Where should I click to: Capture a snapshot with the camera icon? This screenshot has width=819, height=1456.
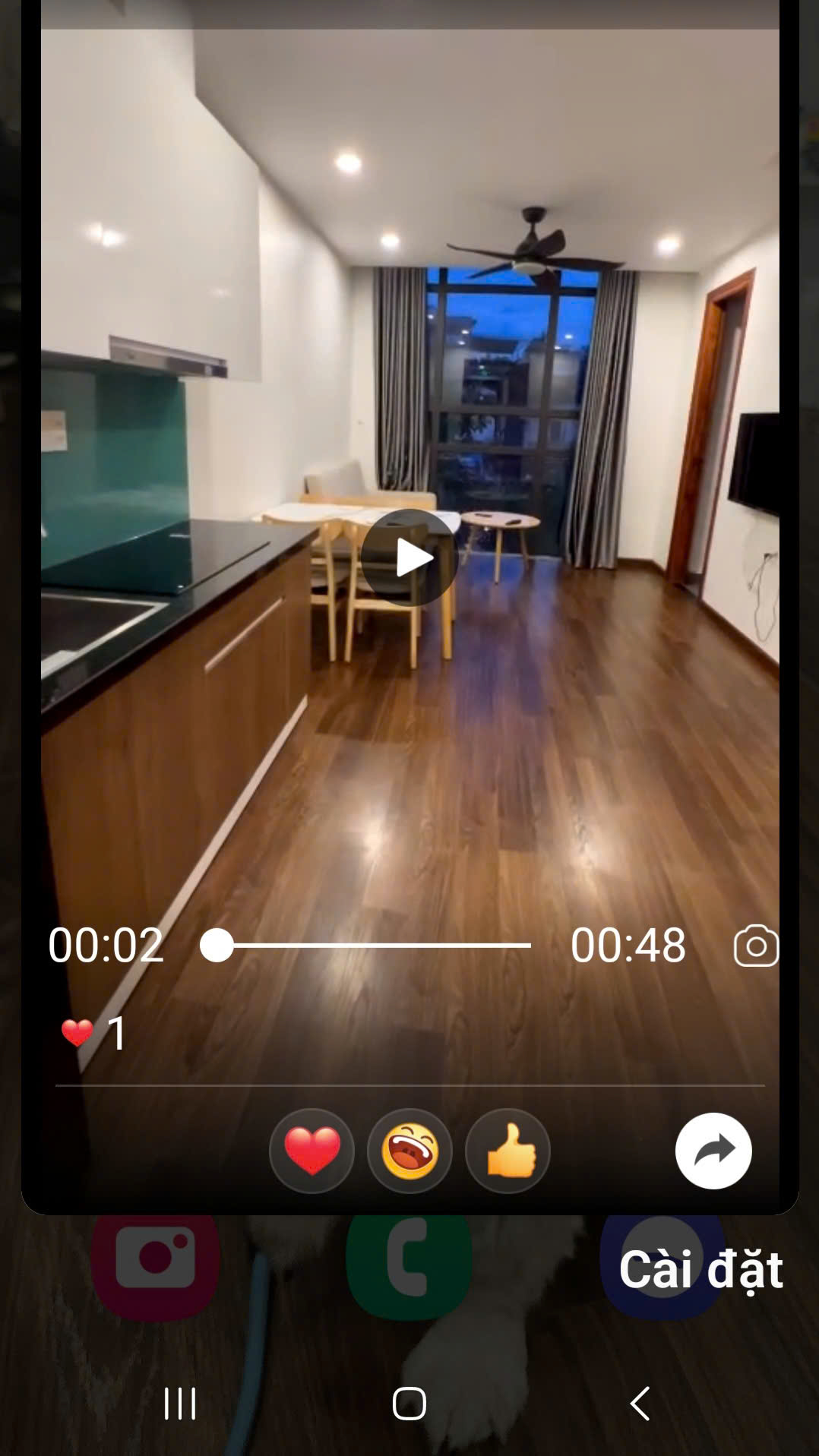point(756,946)
